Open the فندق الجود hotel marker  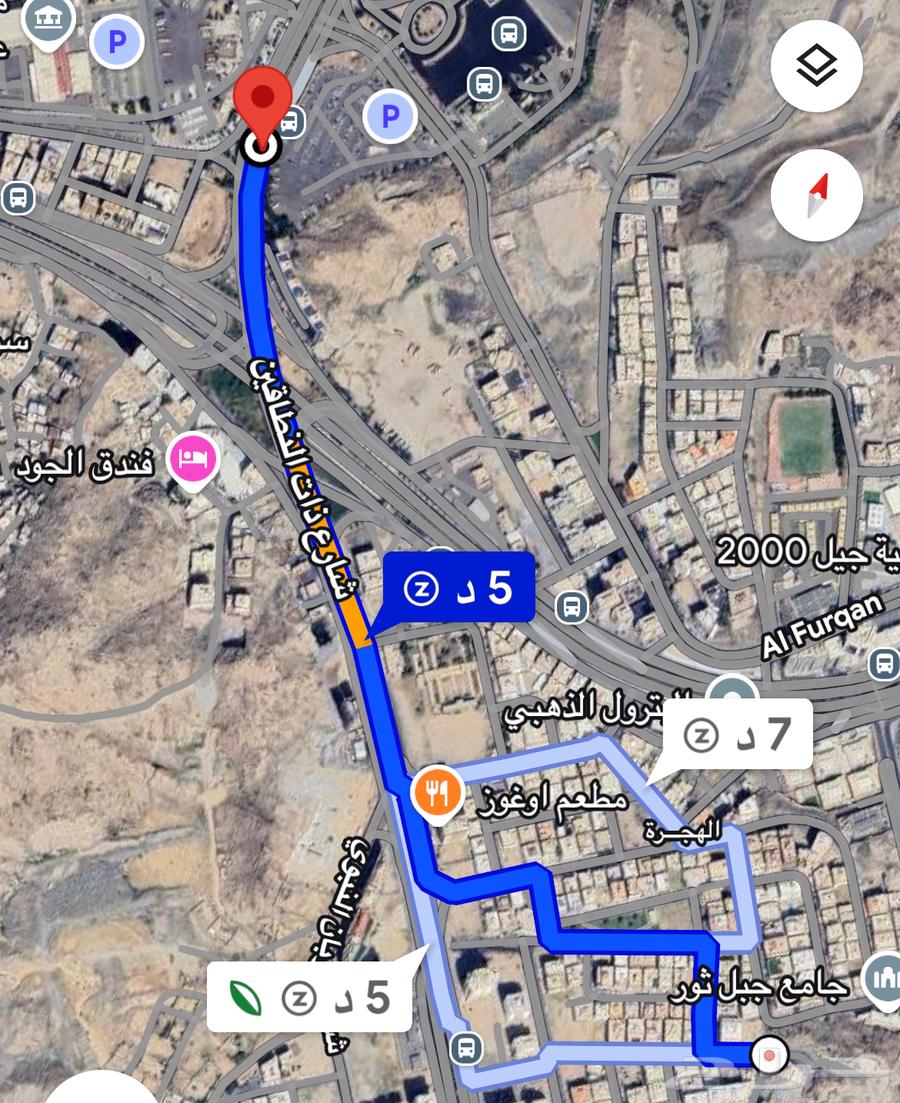tap(194, 460)
